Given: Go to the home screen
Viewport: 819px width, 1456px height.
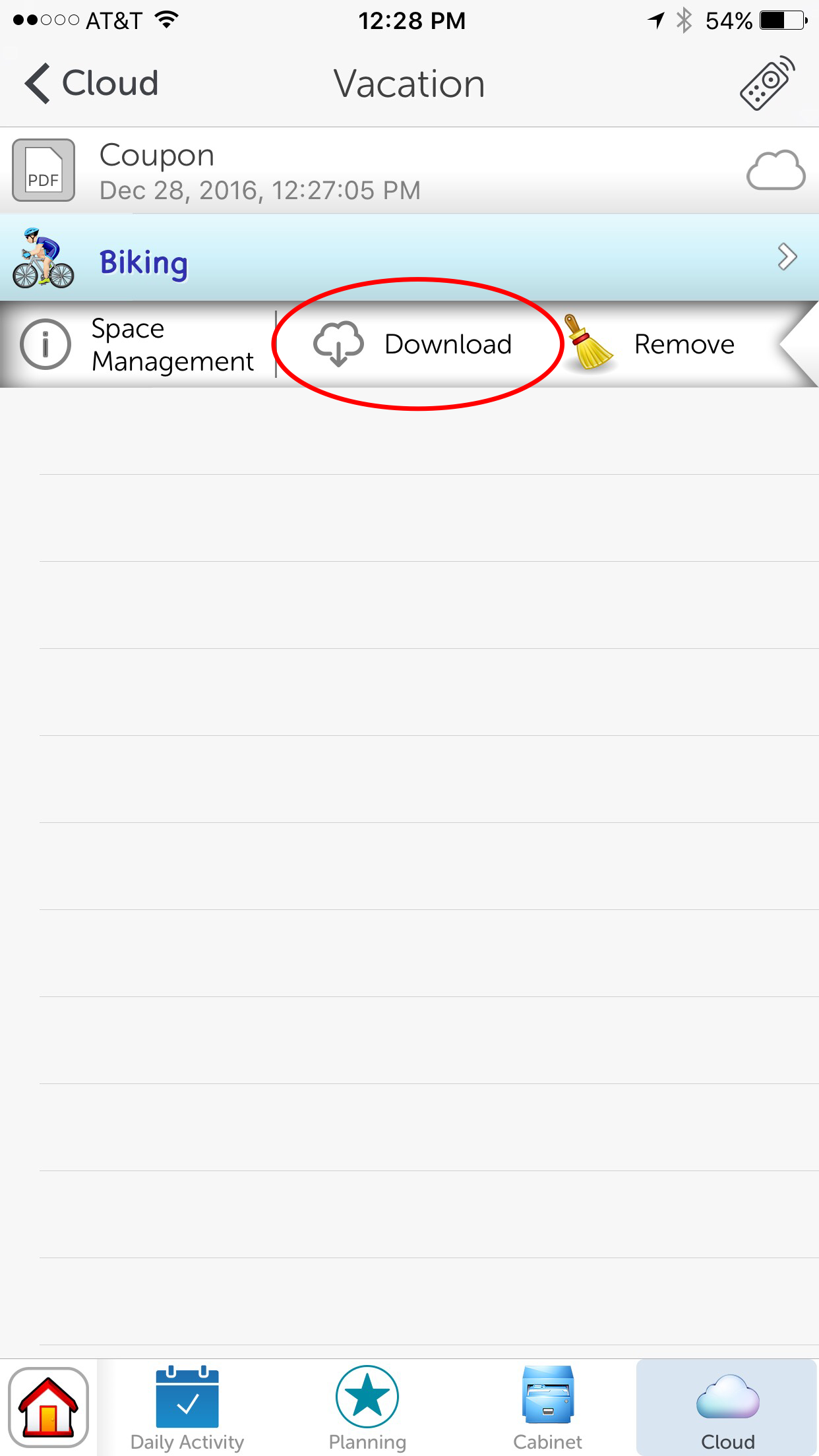Looking at the screenshot, I should click(48, 1407).
